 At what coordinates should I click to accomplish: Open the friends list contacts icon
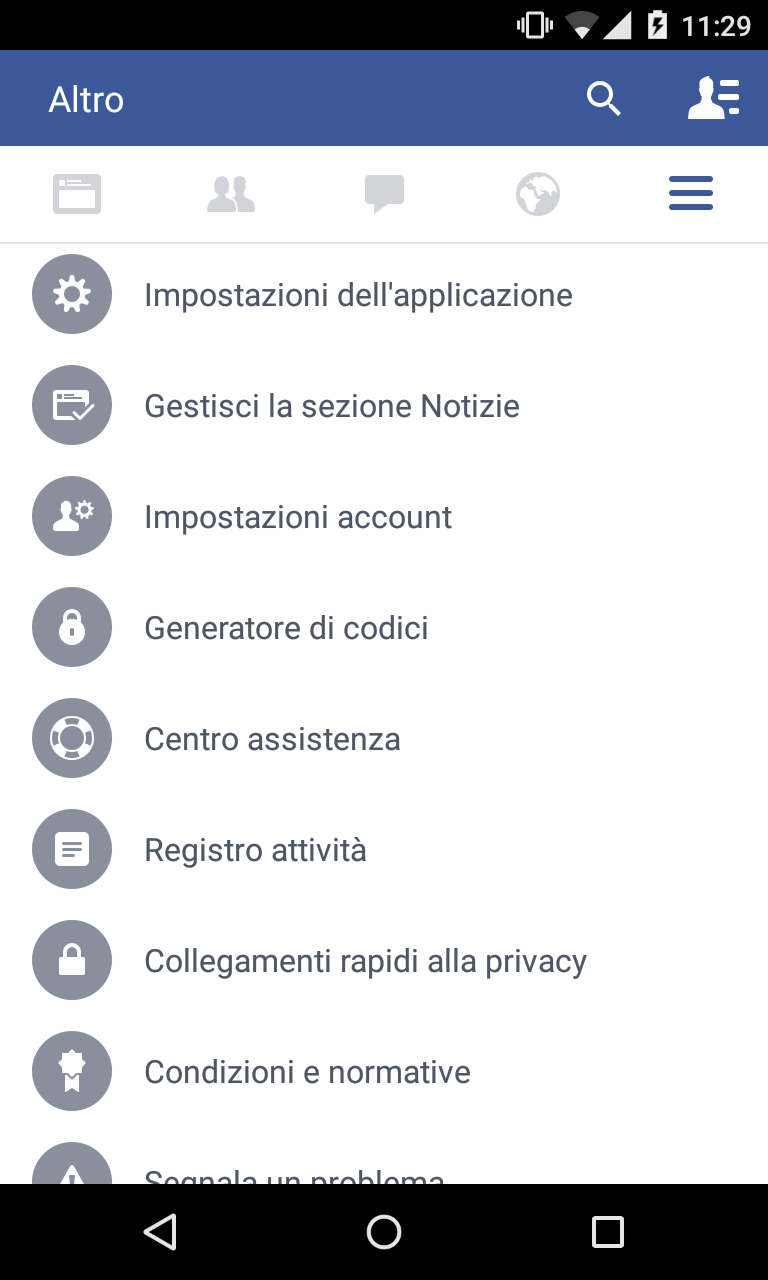tap(714, 99)
